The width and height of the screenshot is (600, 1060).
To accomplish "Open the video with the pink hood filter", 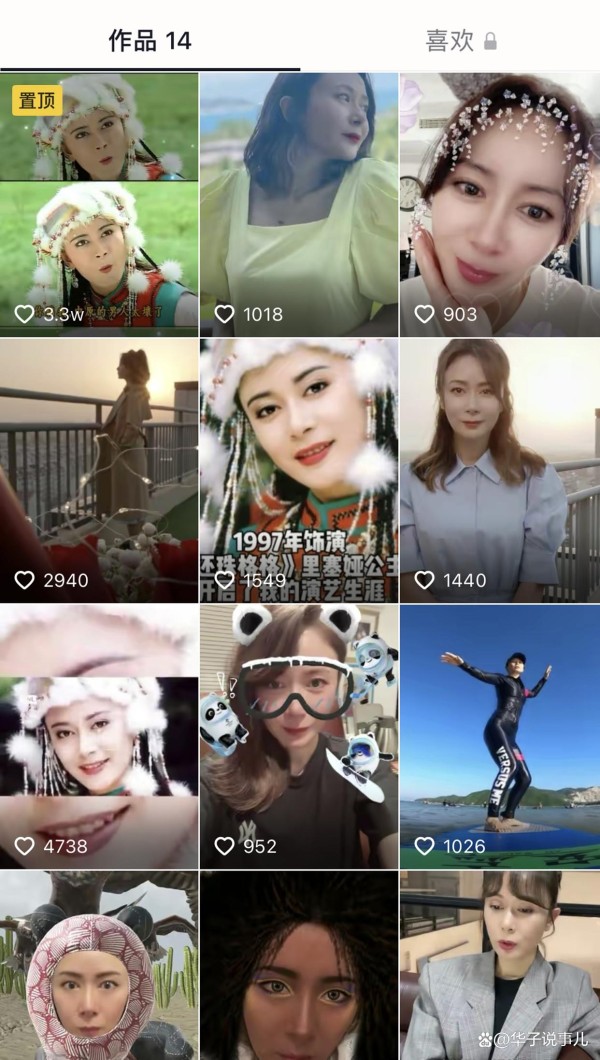I will (x=99, y=965).
